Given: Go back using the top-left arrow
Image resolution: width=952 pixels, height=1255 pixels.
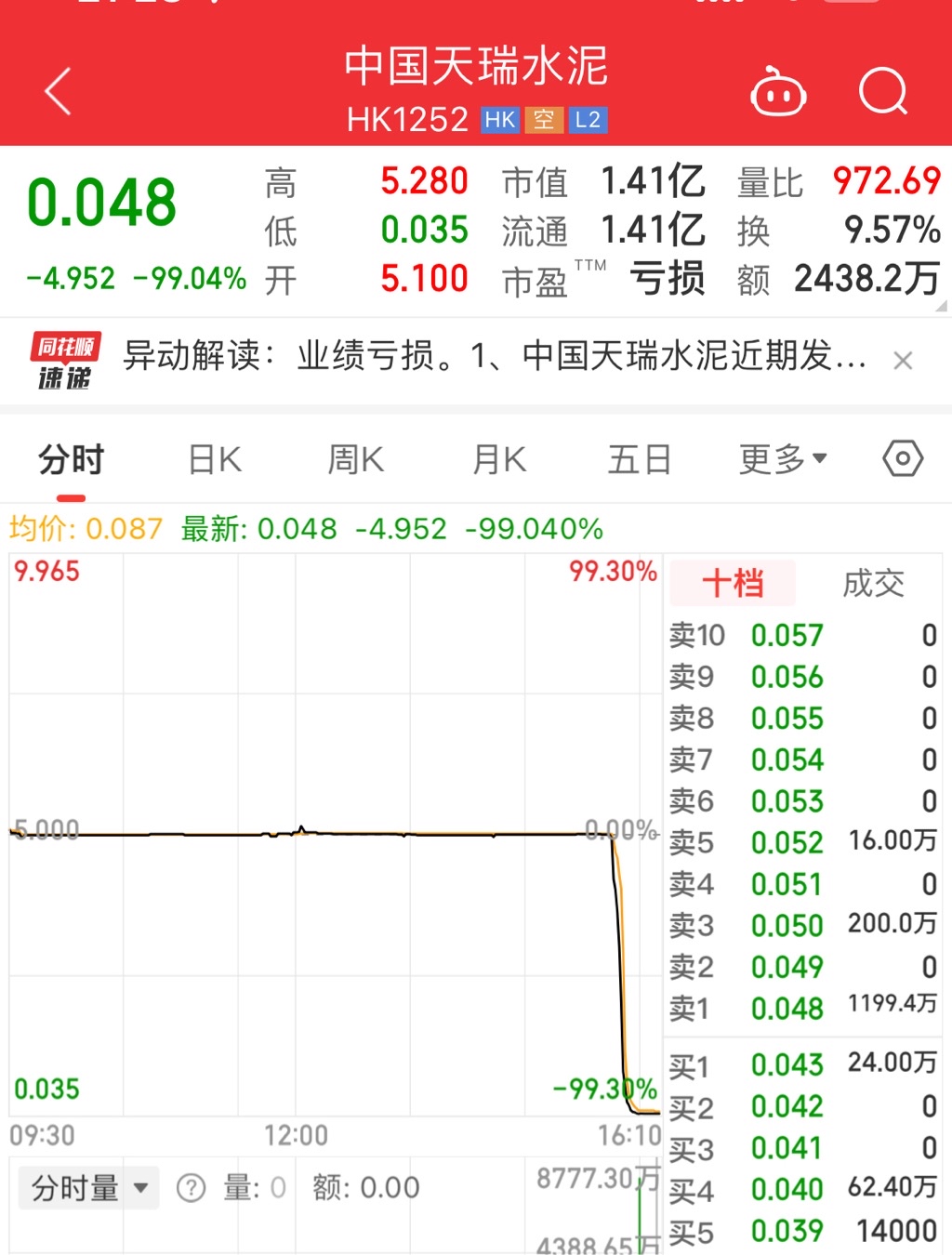Looking at the screenshot, I should click(x=58, y=91).
